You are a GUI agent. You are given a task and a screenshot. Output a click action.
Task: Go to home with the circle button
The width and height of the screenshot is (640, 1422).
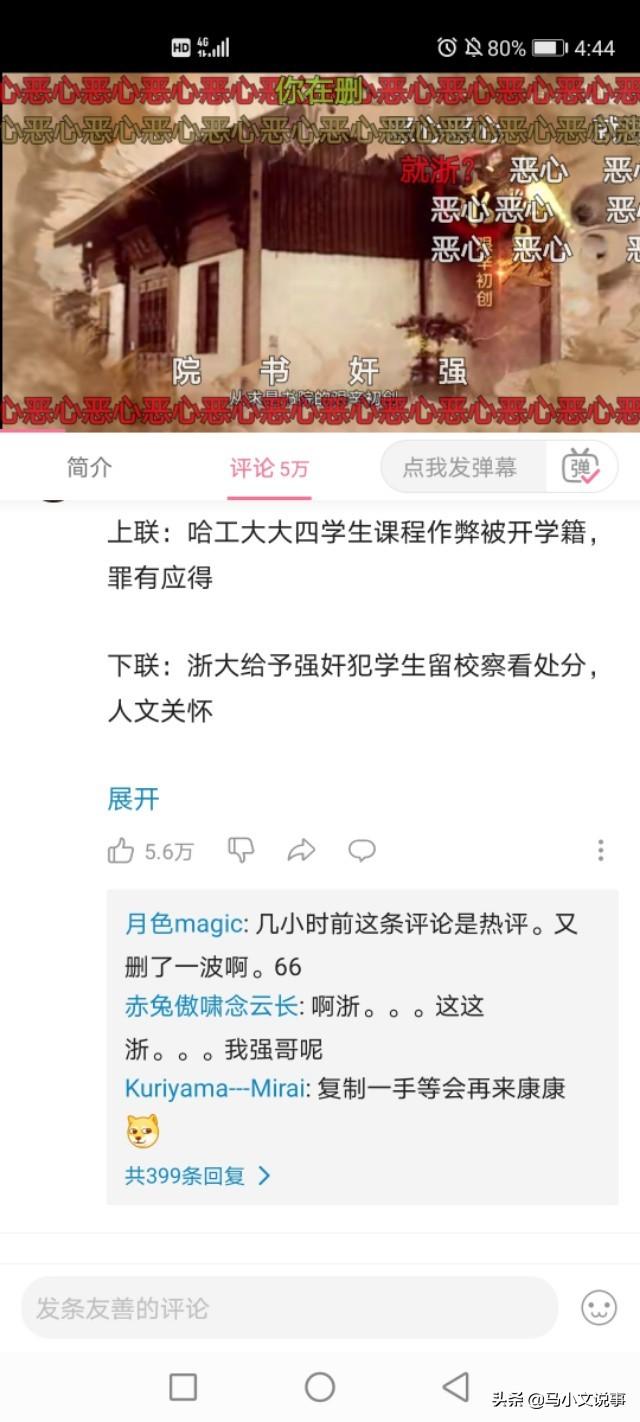pyautogui.click(x=320, y=1386)
